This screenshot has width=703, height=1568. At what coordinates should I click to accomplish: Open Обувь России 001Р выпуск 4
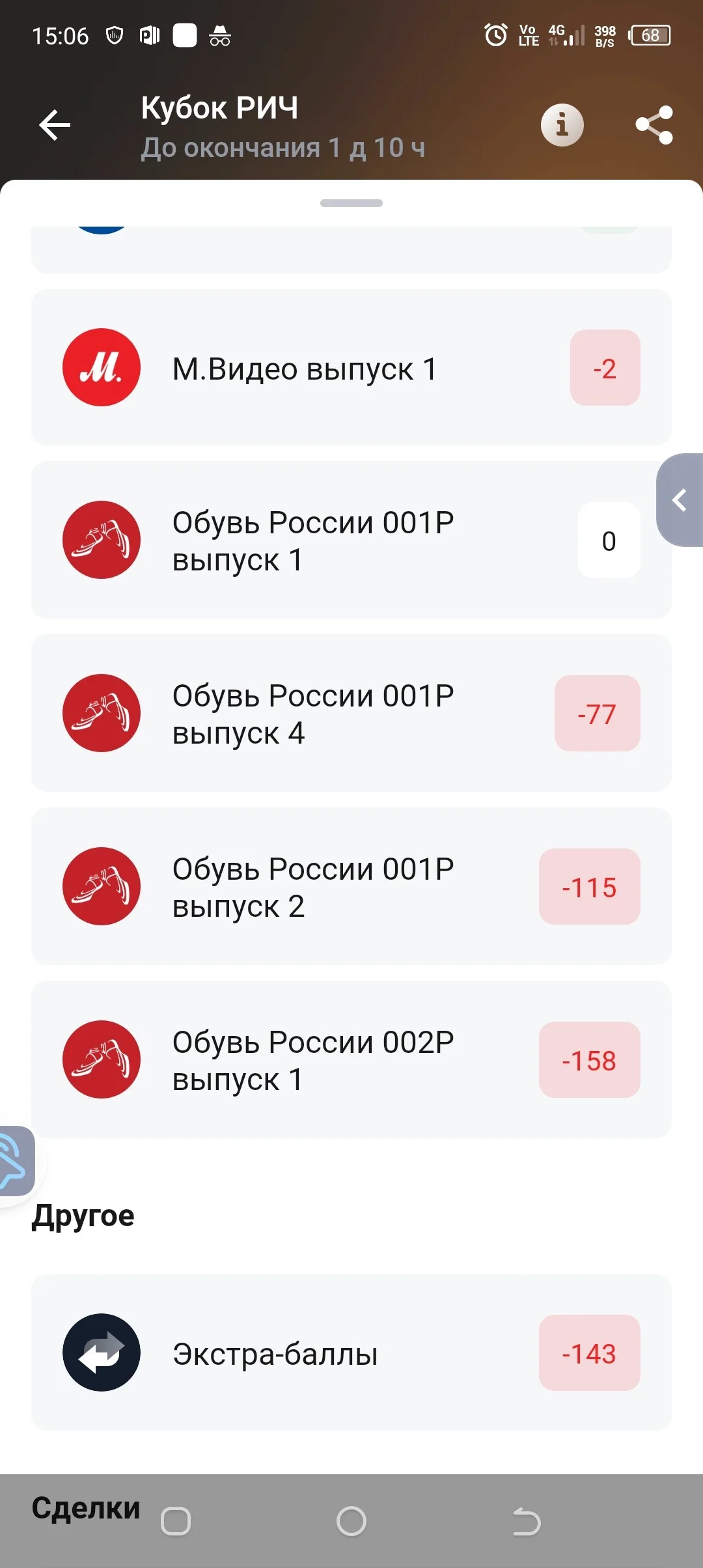click(351, 714)
